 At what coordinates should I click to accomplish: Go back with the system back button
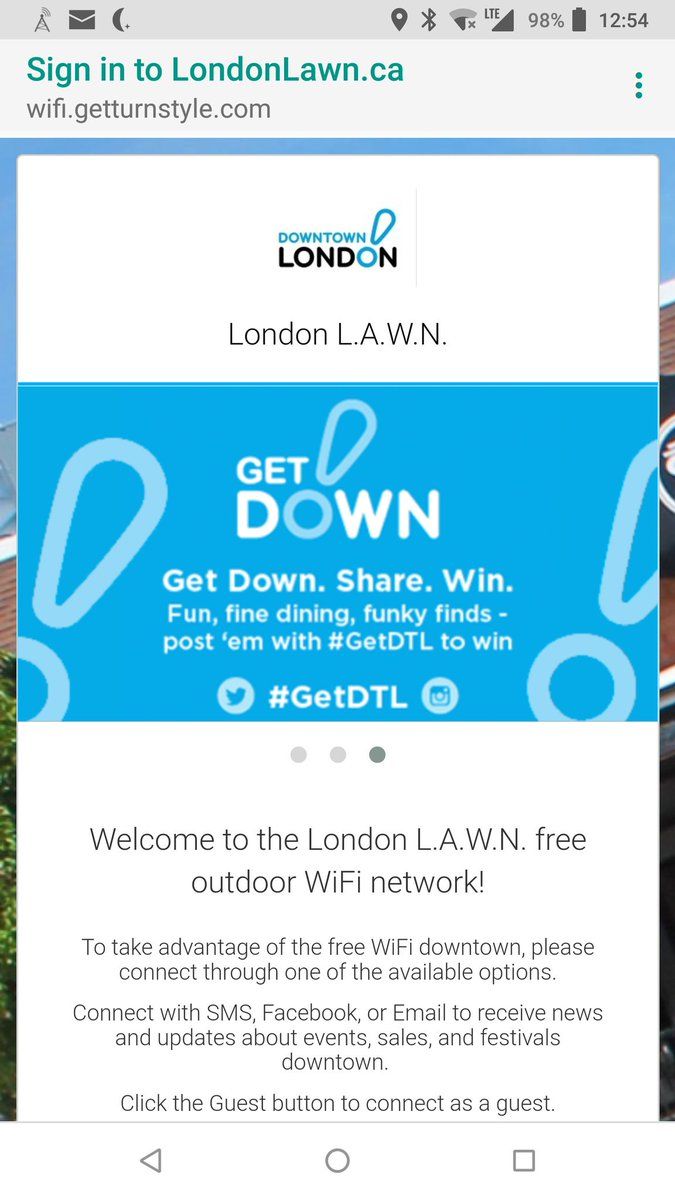[x=151, y=1160]
